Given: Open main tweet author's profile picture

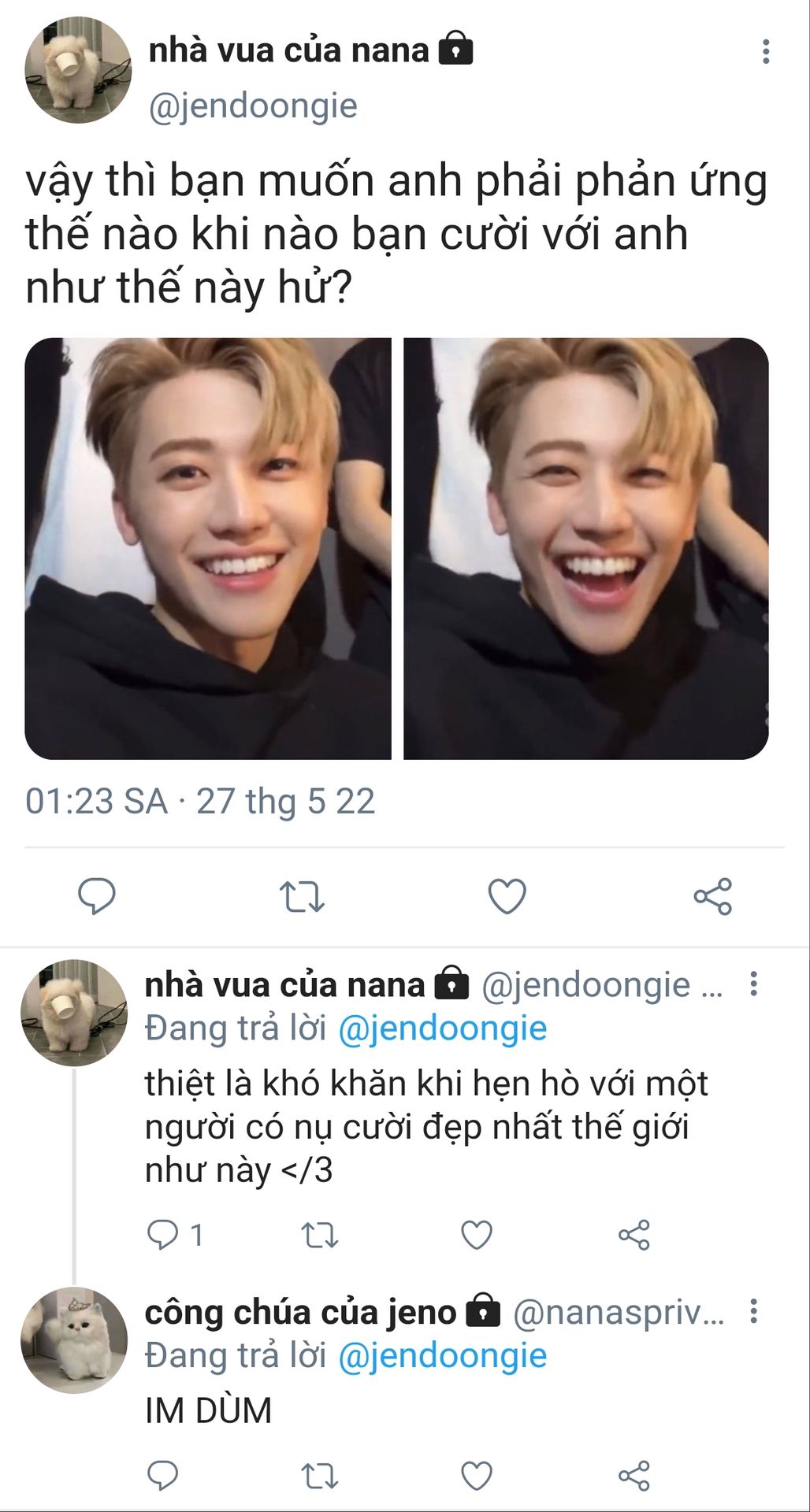Looking at the screenshot, I should tap(77, 70).
